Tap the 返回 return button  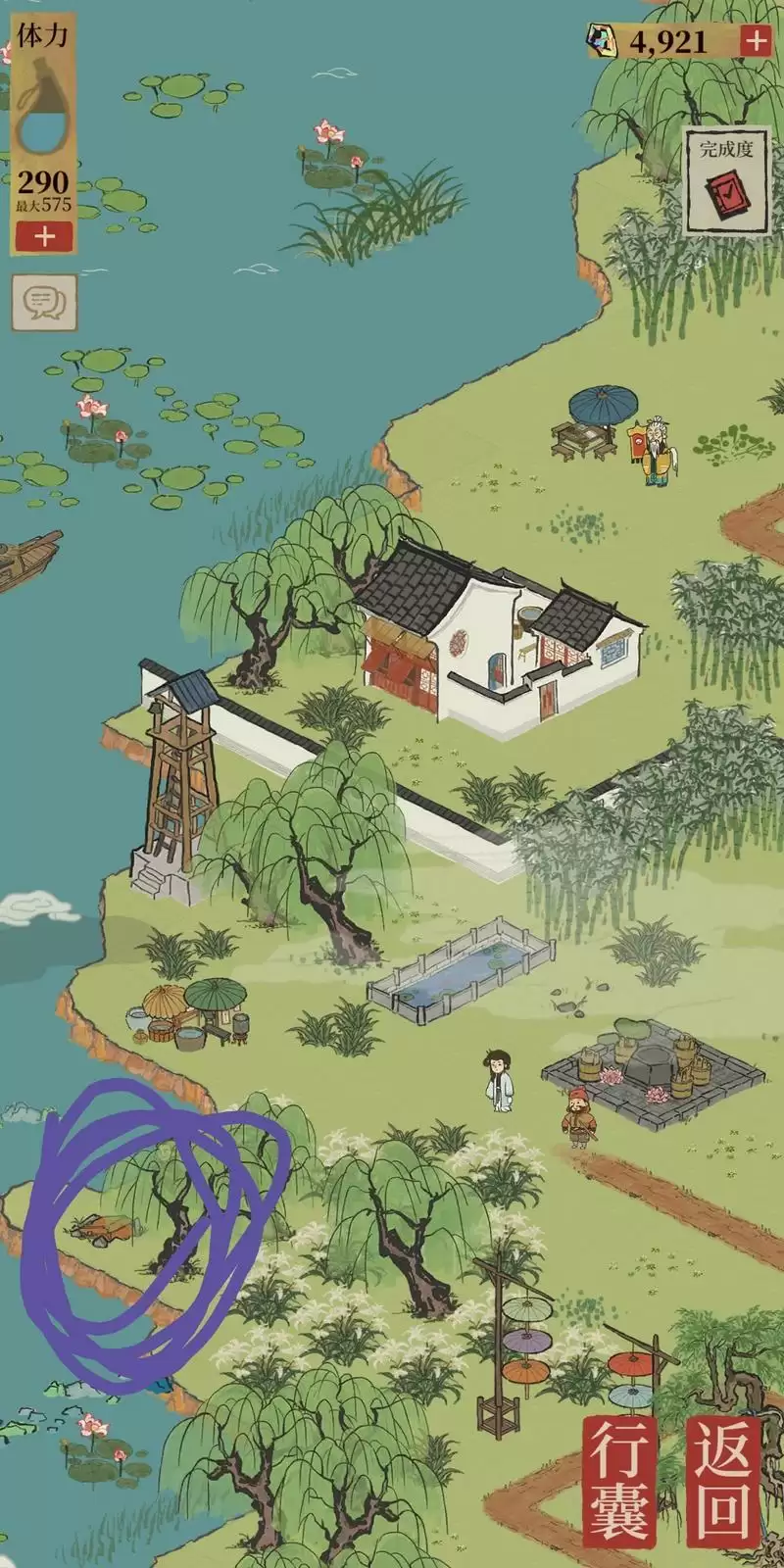(727, 1480)
